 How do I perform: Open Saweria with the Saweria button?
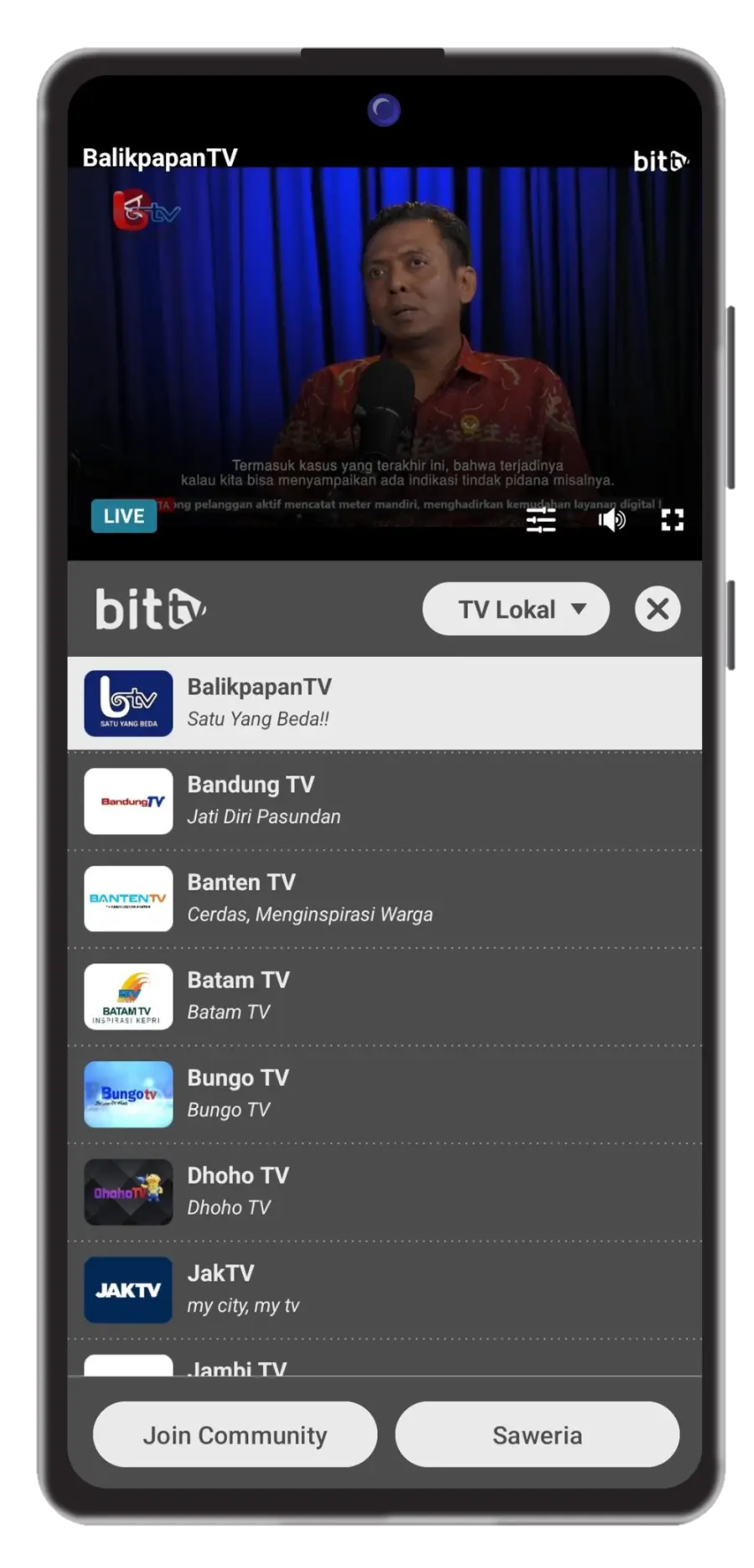(536, 1435)
